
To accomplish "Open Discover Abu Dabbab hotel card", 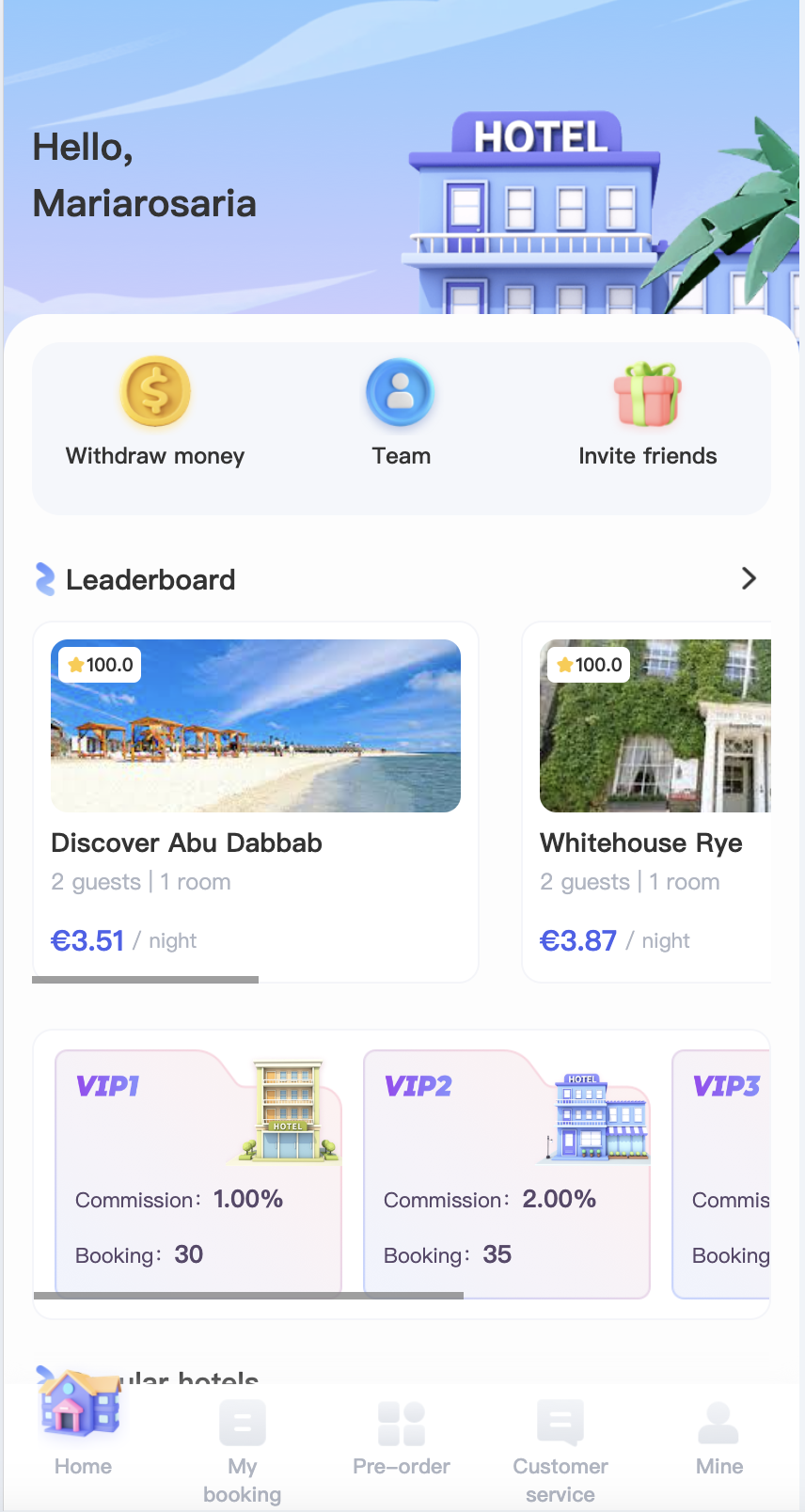I will [x=255, y=801].
